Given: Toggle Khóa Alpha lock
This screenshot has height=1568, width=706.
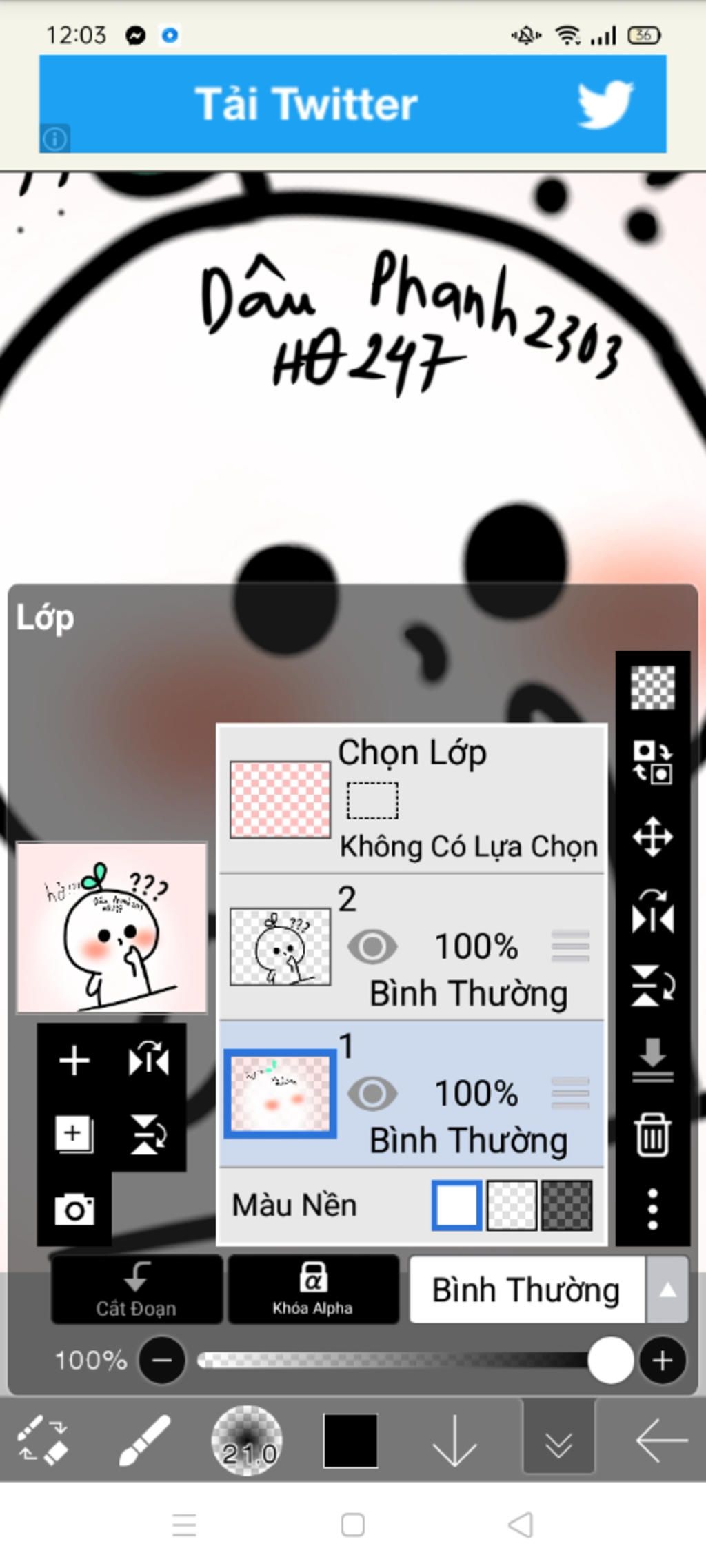Looking at the screenshot, I should (x=313, y=1289).
